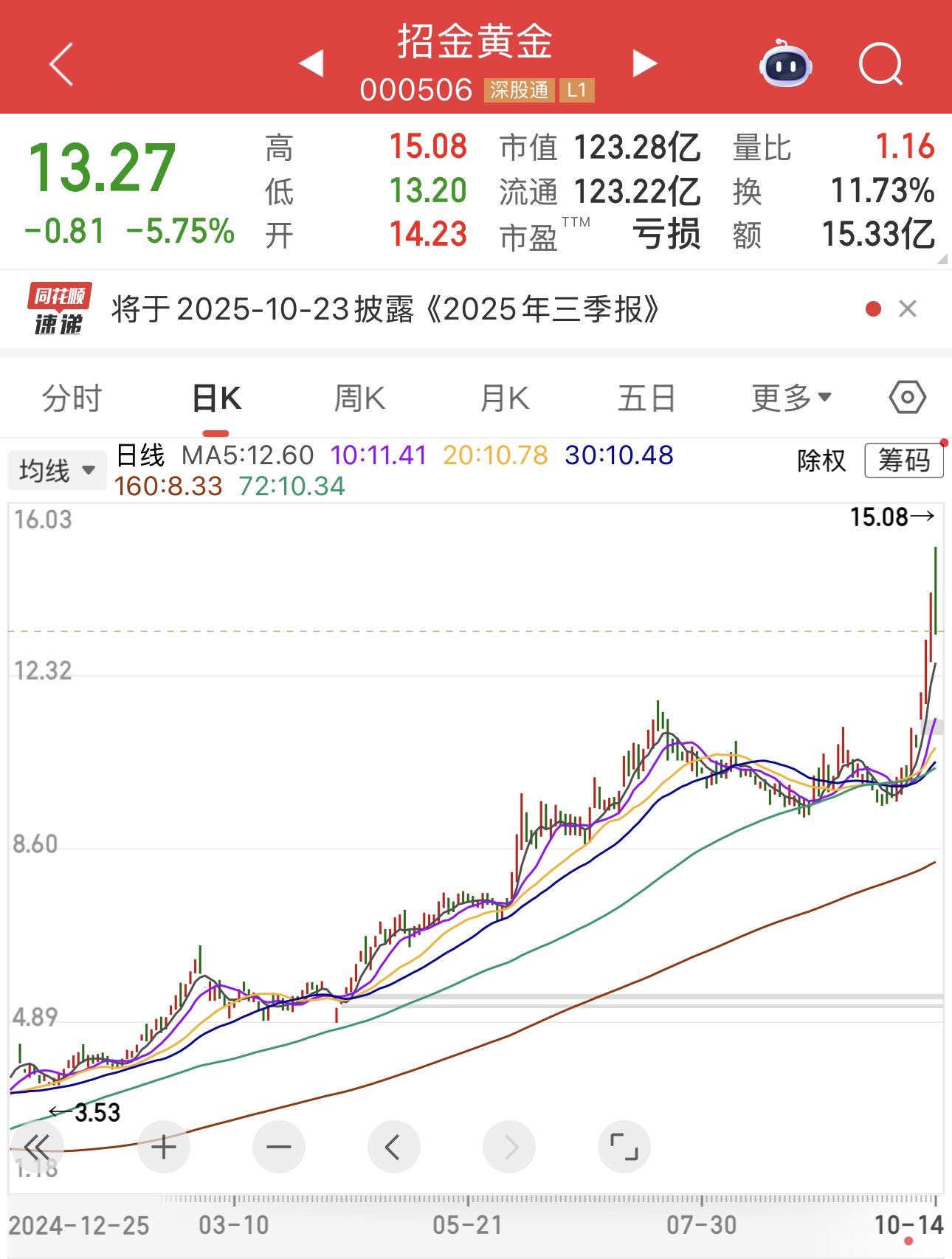The height and width of the screenshot is (1259, 952).
Task: Switch to the next stock
Action: [x=644, y=63]
